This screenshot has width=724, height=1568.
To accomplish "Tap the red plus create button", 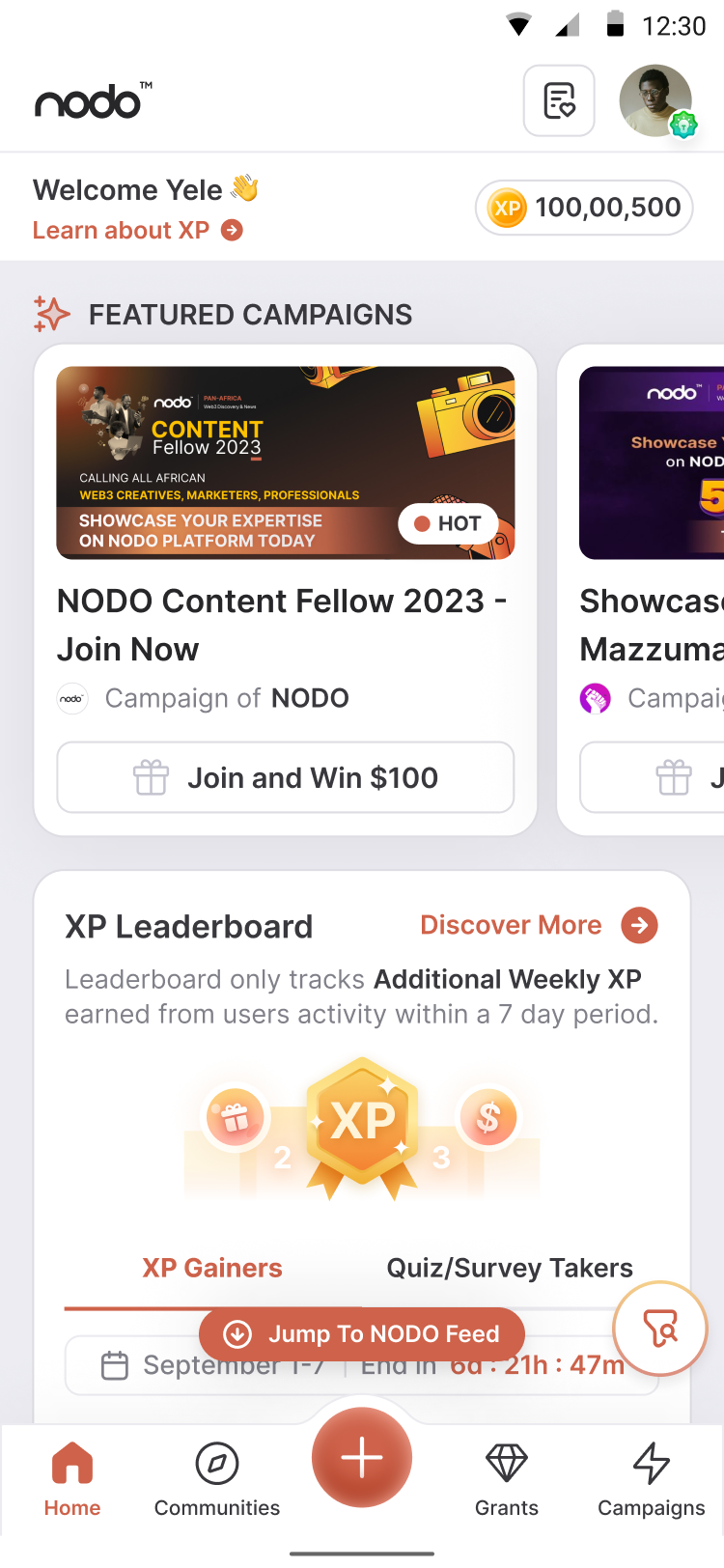I will tap(362, 1458).
